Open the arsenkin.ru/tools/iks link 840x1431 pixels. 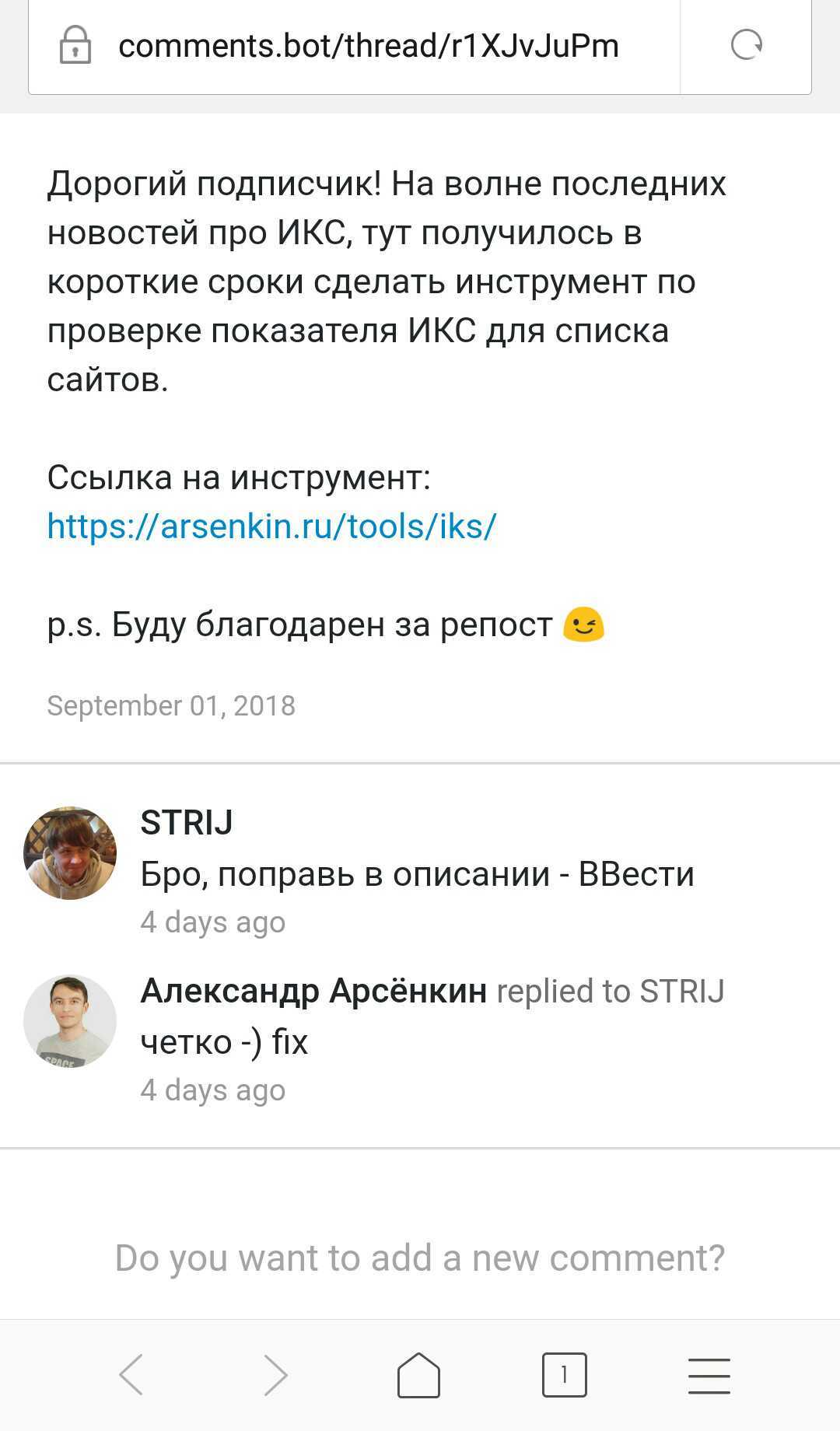click(271, 527)
